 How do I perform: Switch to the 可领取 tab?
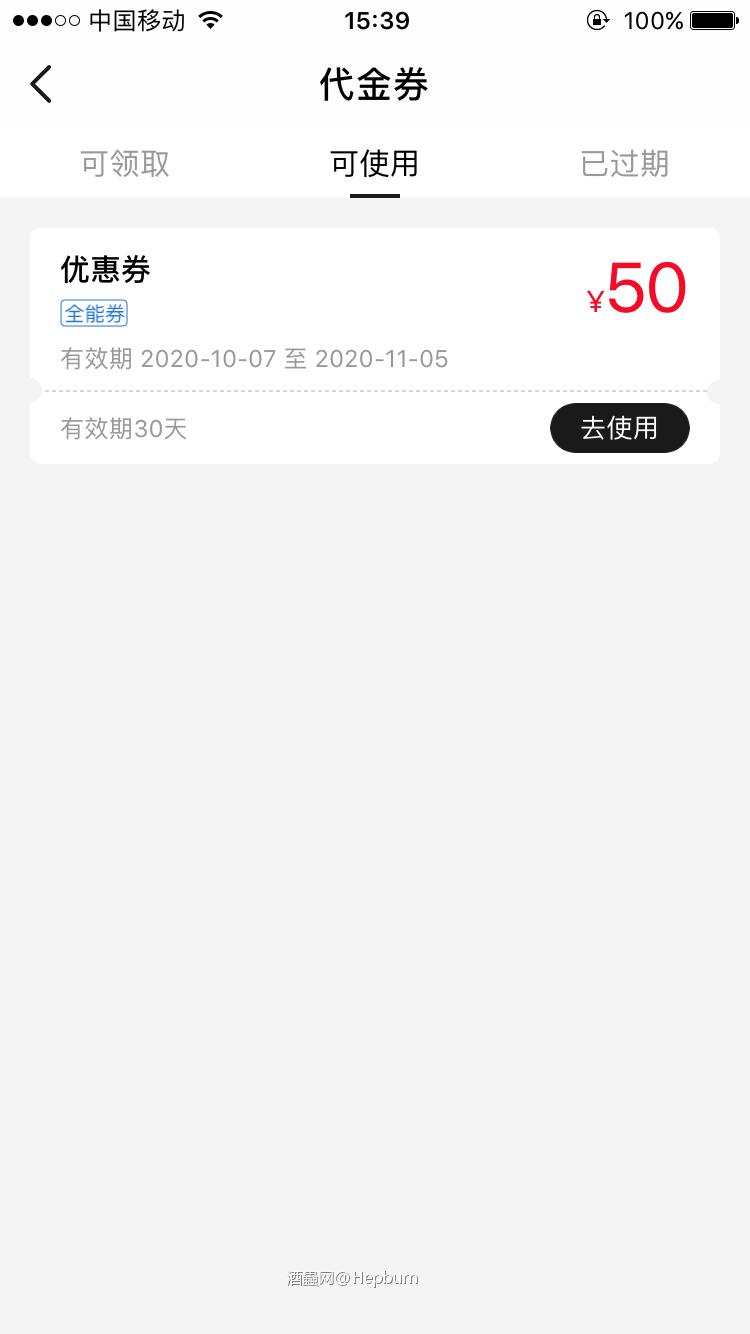pos(124,163)
